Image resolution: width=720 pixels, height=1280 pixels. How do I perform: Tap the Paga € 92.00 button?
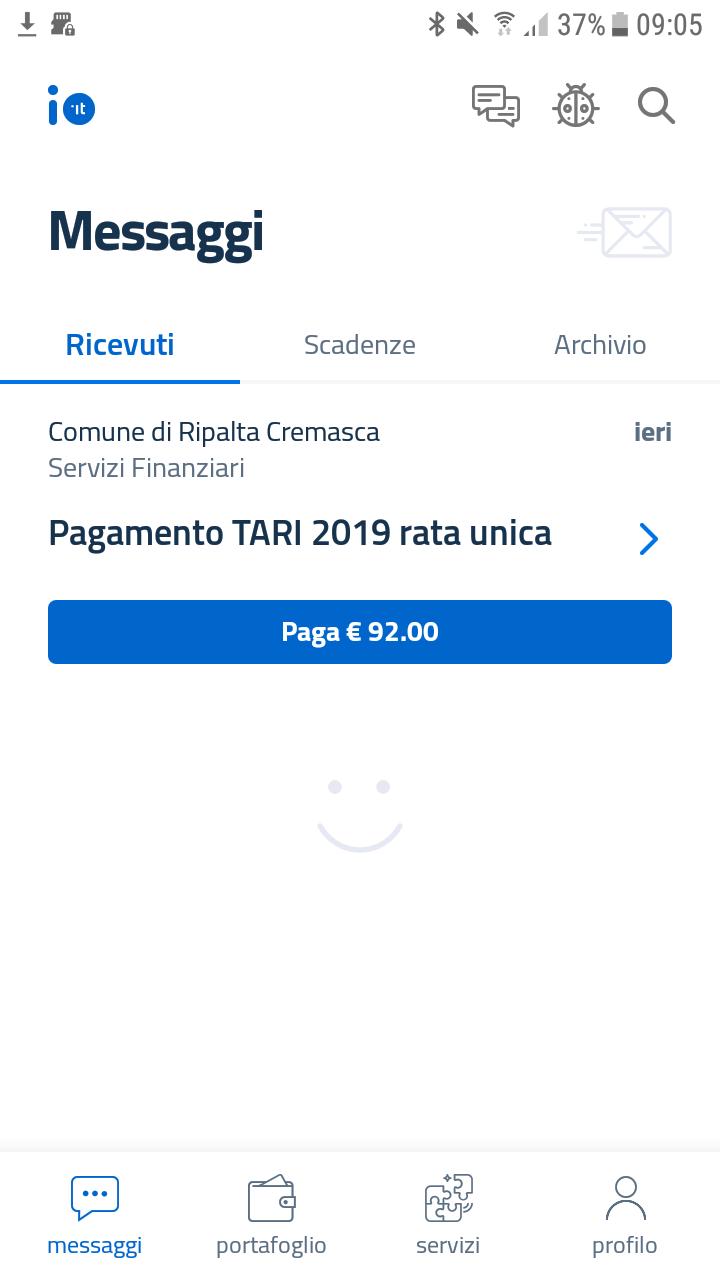(360, 632)
